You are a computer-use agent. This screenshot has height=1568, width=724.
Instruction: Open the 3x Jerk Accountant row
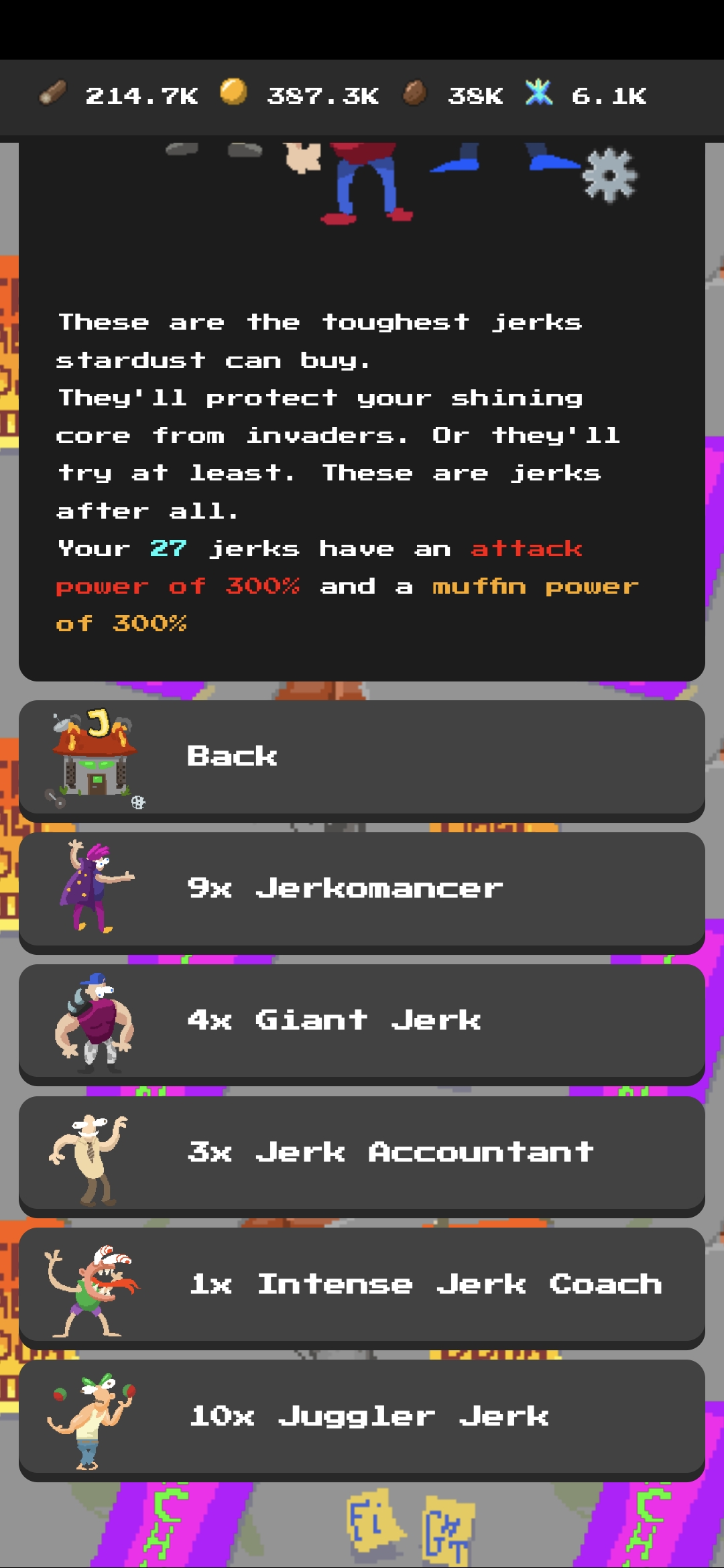point(362,1153)
